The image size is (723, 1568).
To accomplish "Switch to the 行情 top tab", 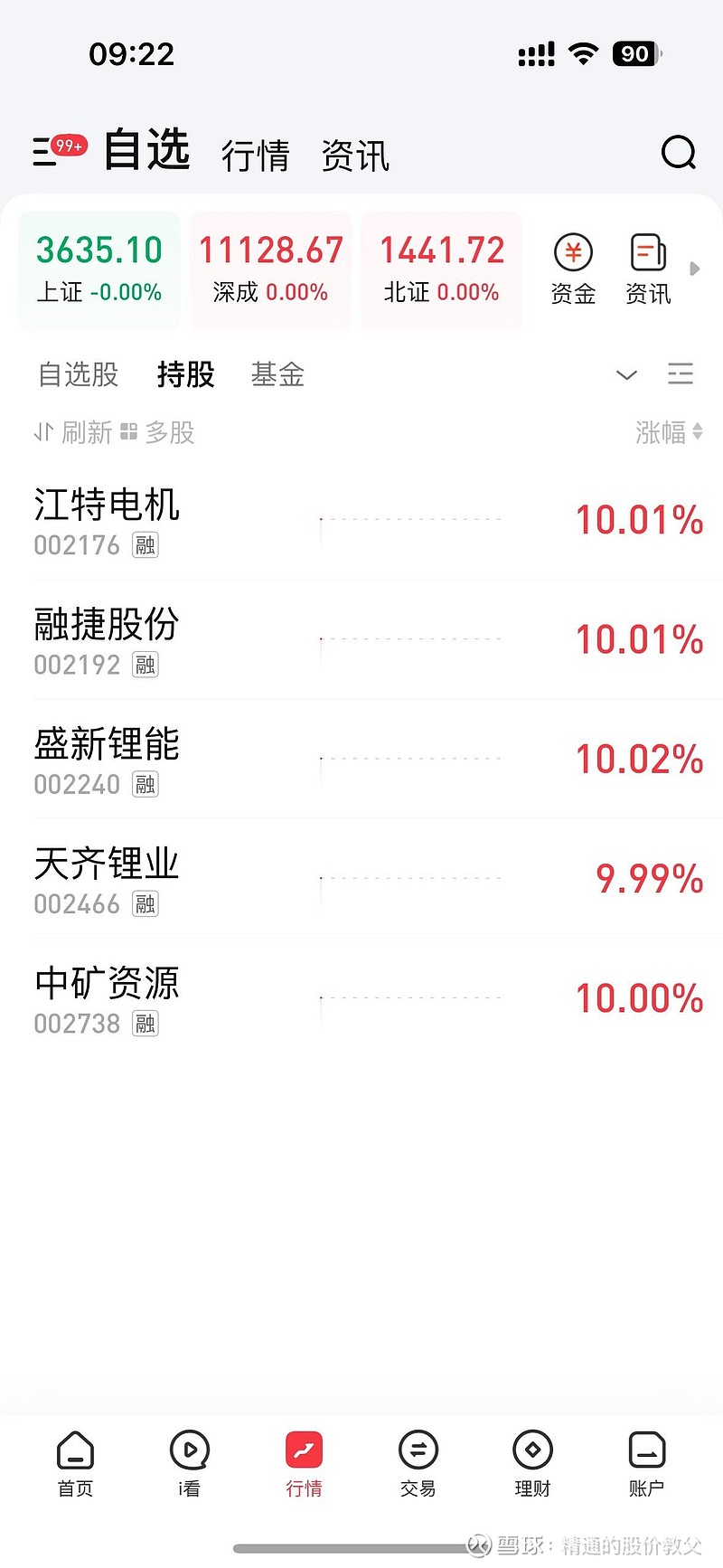I will tap(255, 156).
